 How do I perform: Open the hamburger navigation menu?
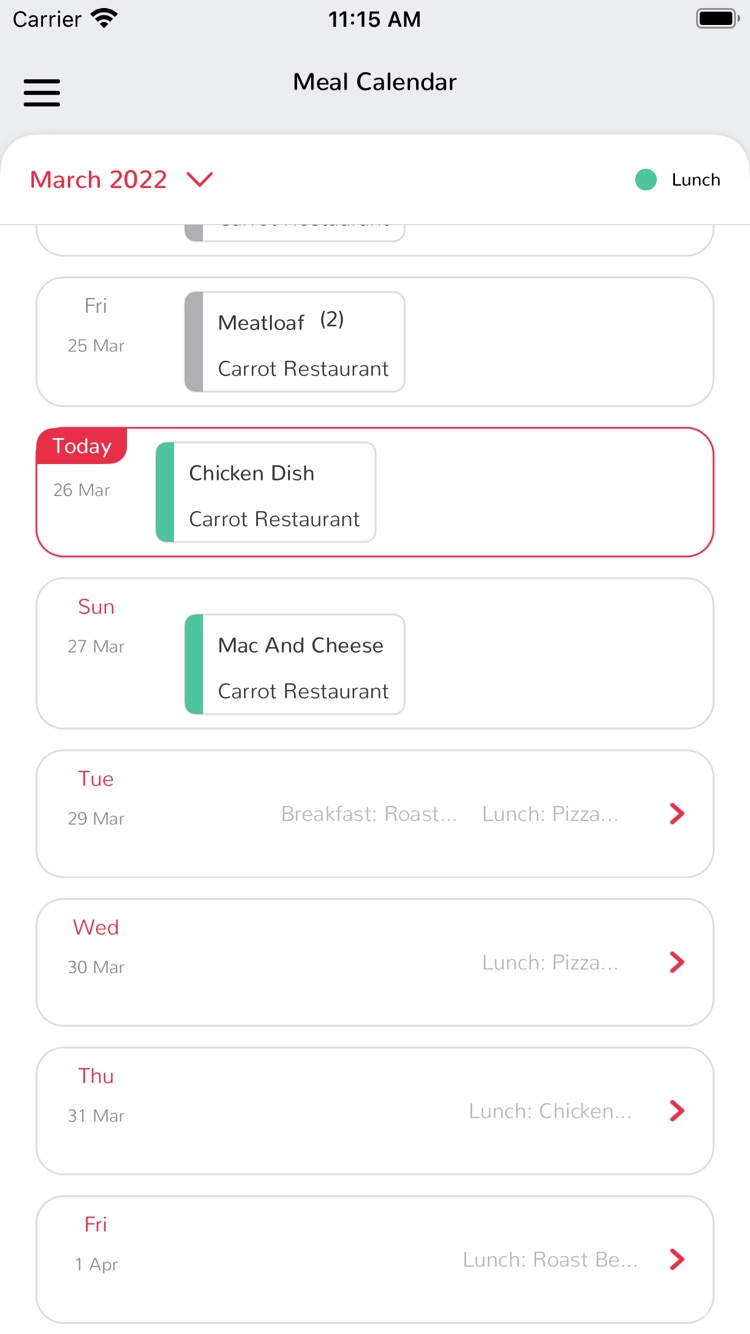pos(41,92)
